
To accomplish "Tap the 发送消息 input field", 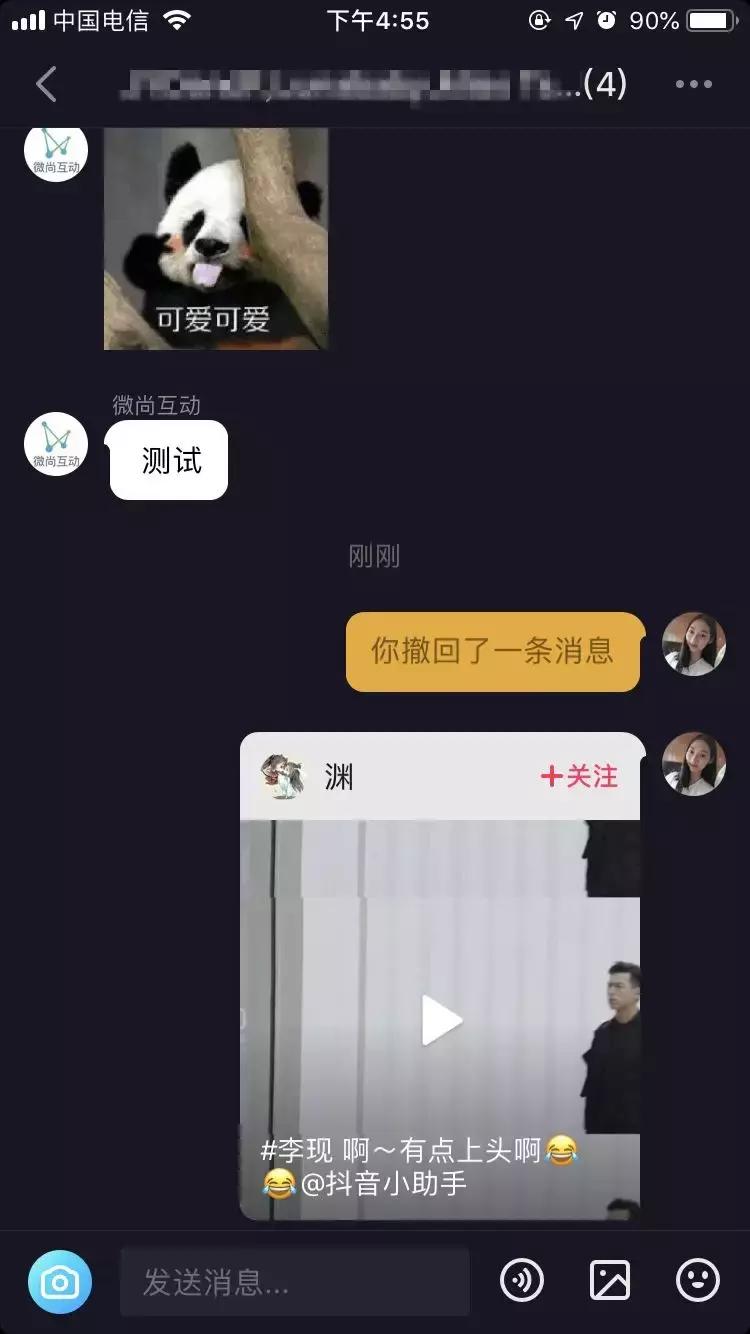I will coord(295,1280).
